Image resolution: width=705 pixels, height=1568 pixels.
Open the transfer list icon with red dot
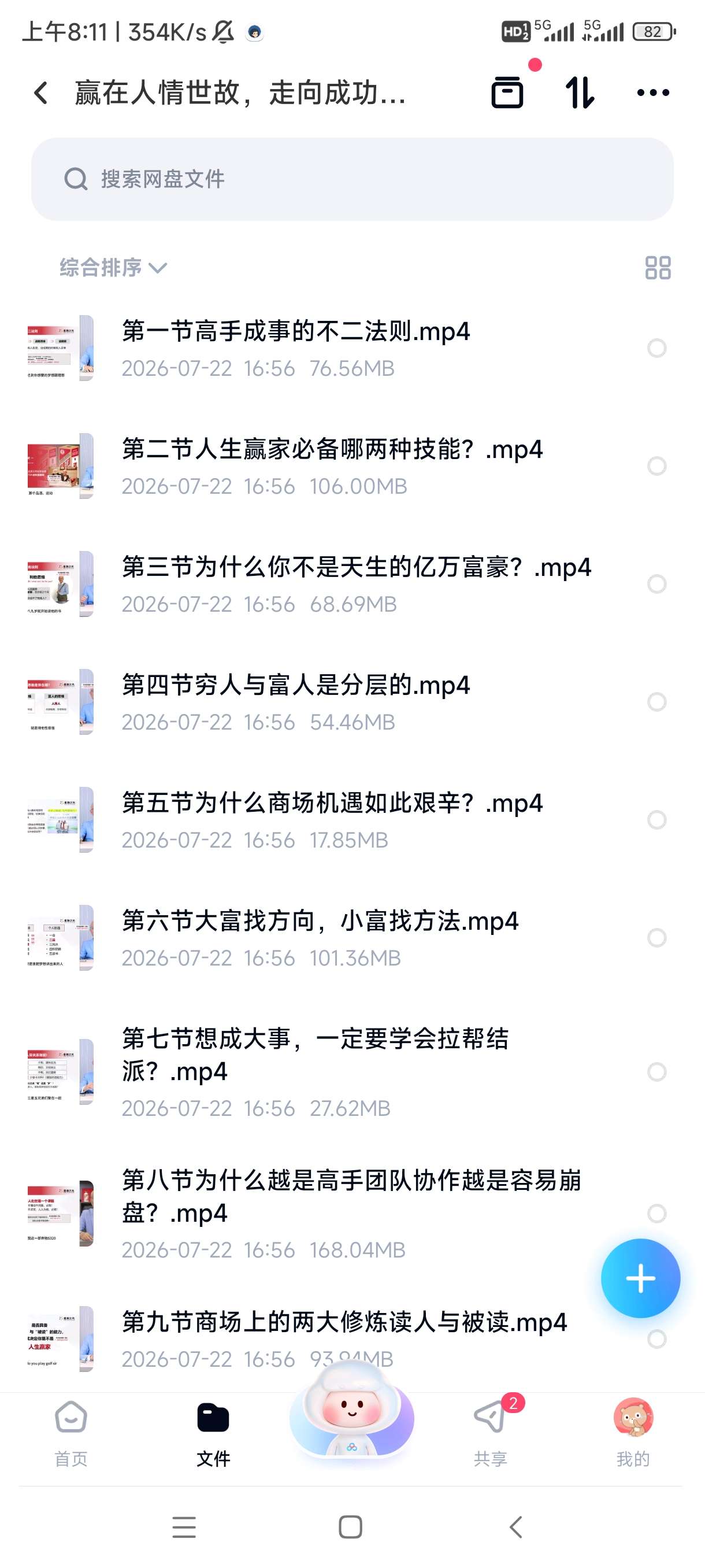point(508,92)
